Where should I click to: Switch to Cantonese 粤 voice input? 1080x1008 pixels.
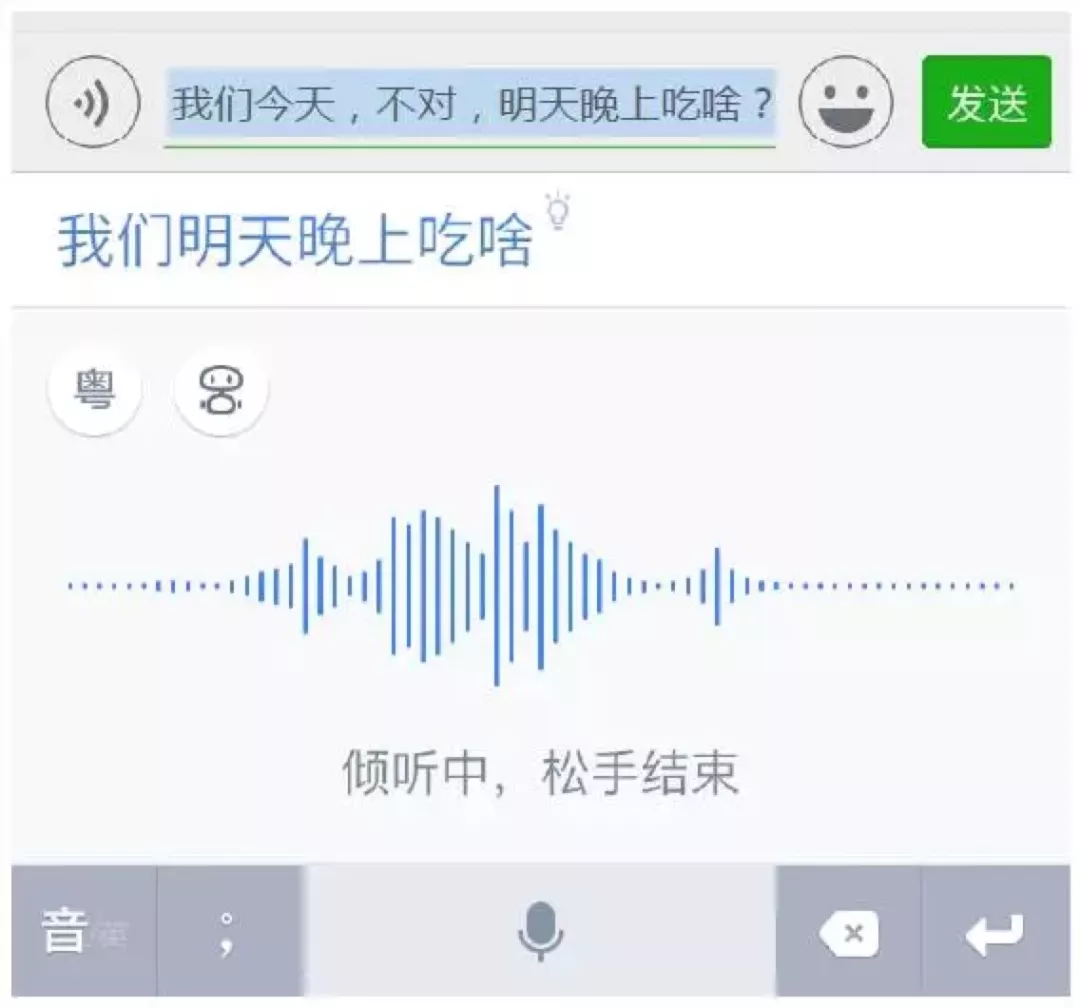[95, 389]
